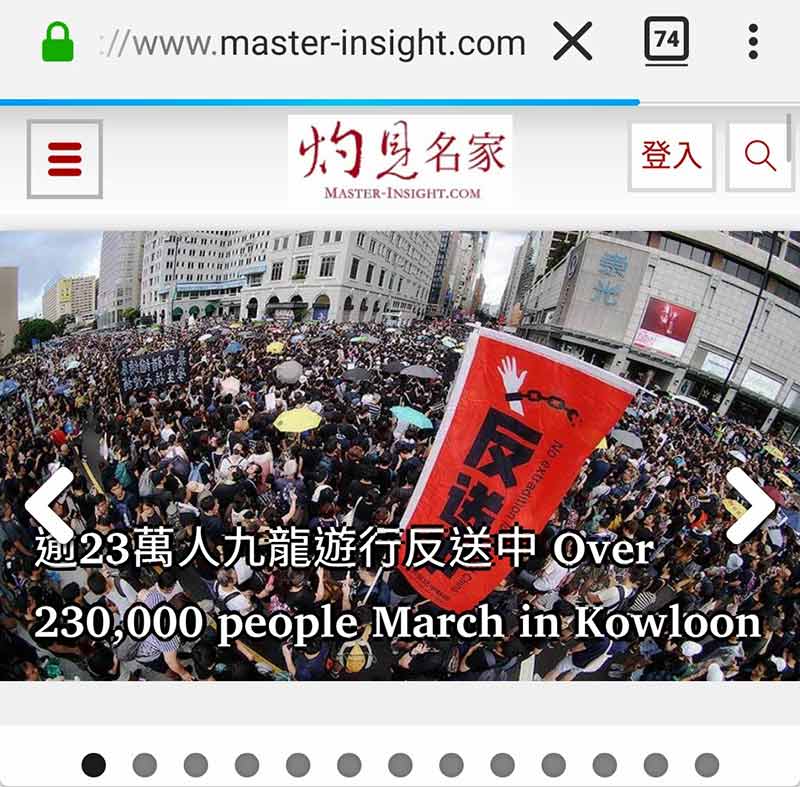
Task: Tap the master-insight.com address bar
Action: coord(320,43)
